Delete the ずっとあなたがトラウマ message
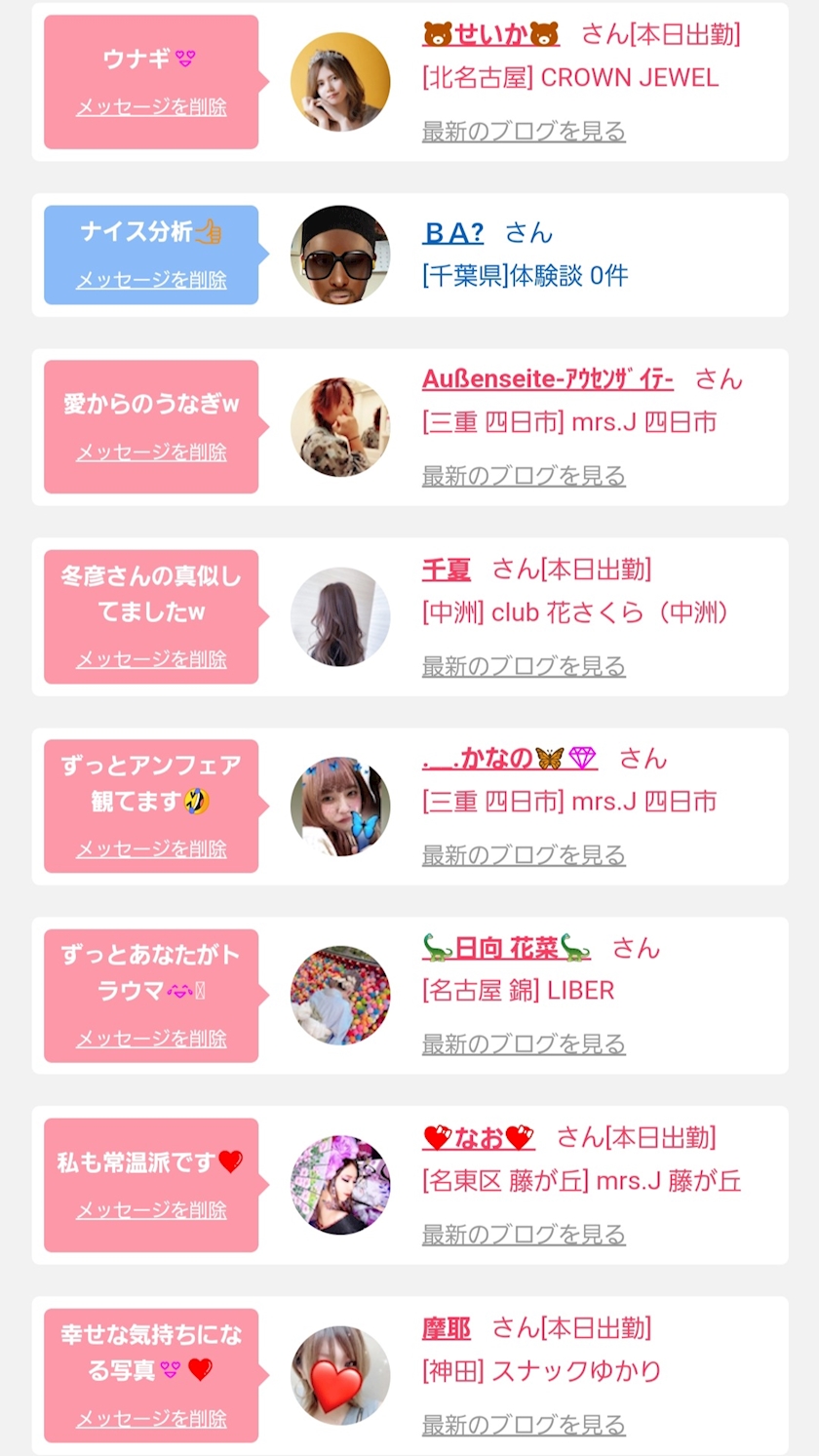 (x=151, y=1039)
